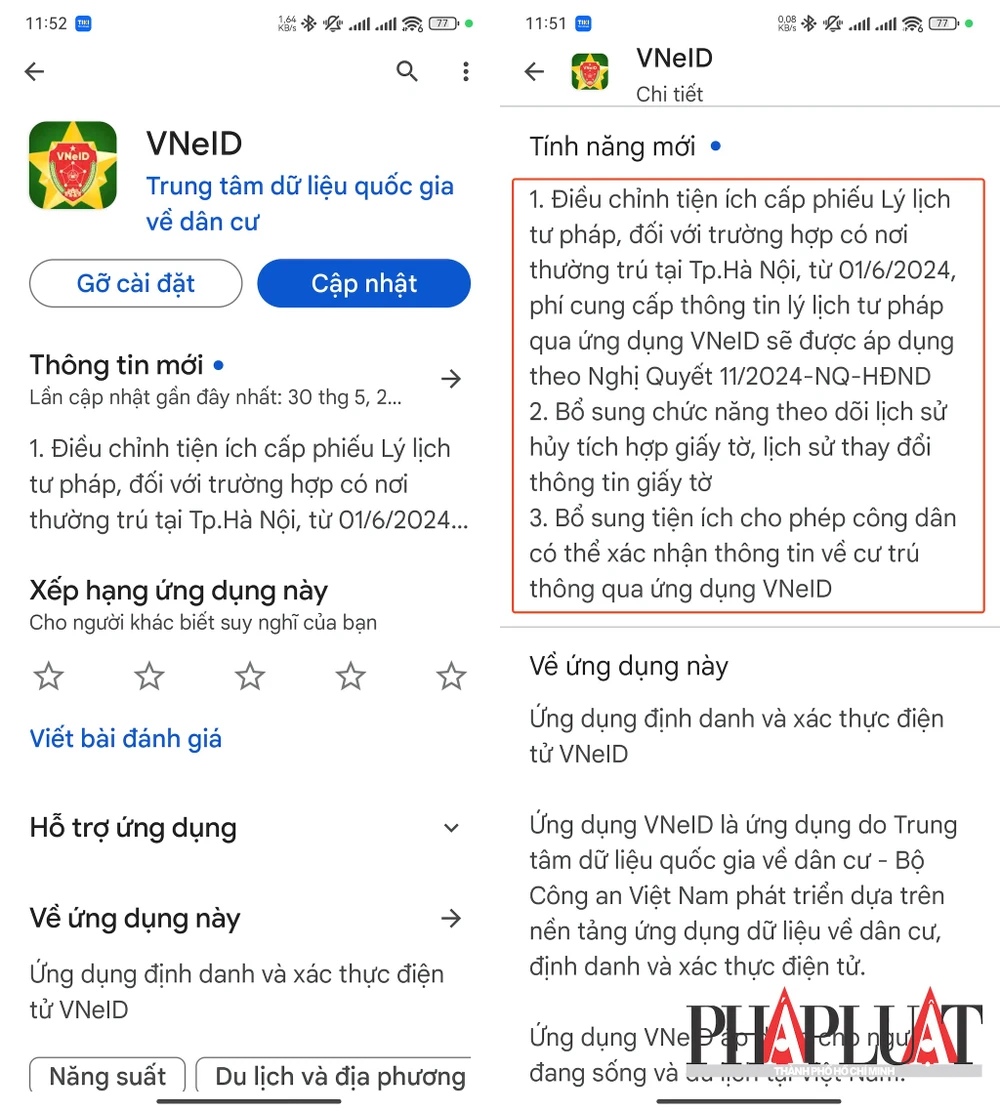
Task: Open the three-dot overflow menu
Action: pos(465,71)
